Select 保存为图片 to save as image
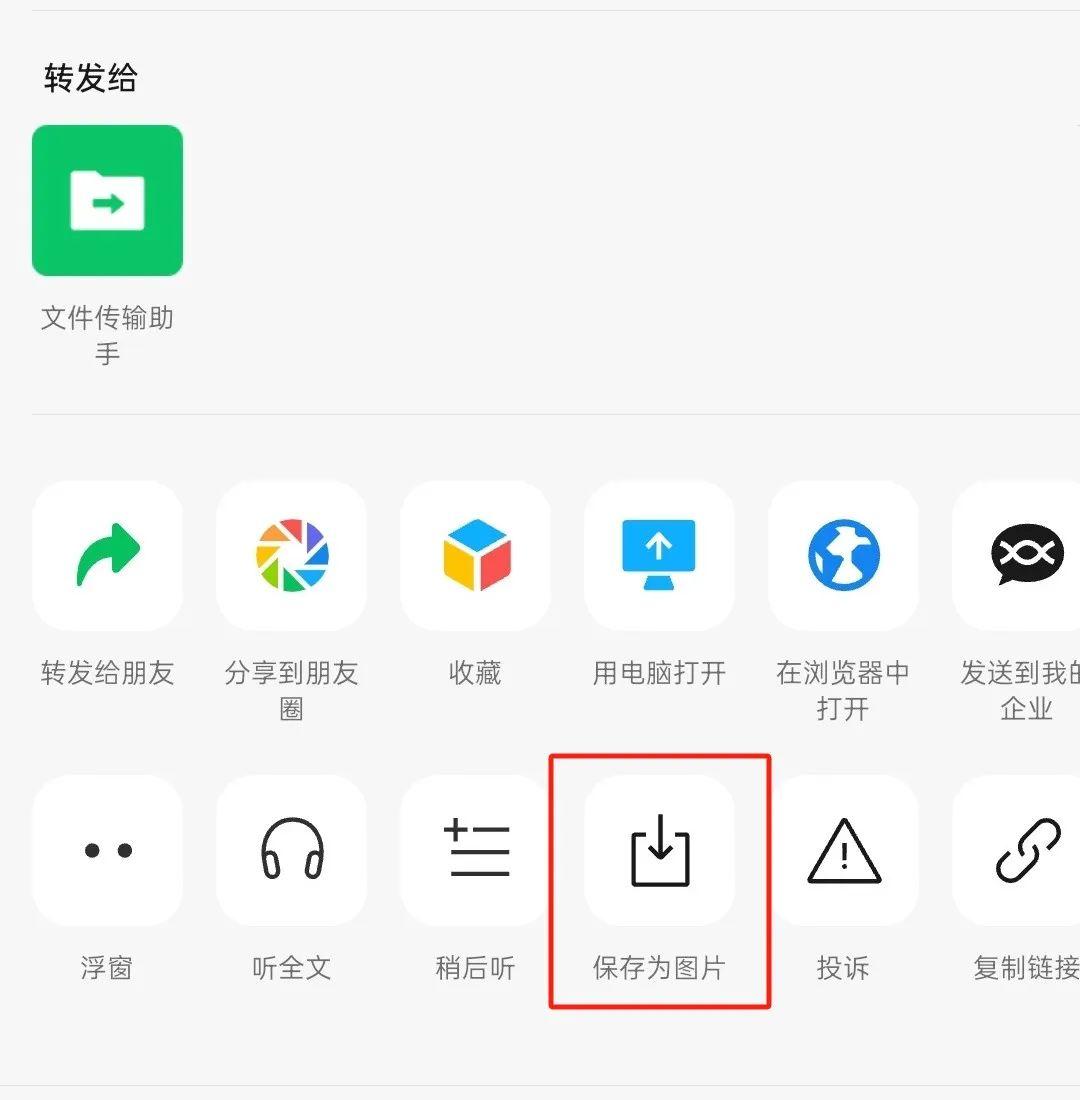The height and width of the screenshot is (1100, 1080). (659, 851)
